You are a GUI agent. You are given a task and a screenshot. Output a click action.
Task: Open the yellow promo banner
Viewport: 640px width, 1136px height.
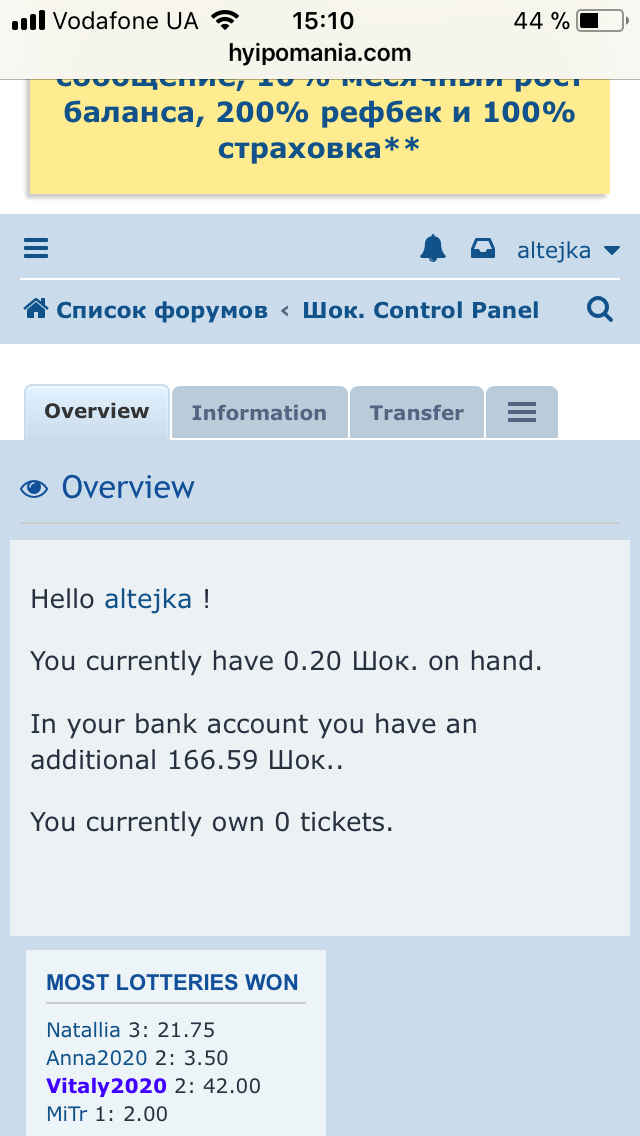click(x=320, y=130)
